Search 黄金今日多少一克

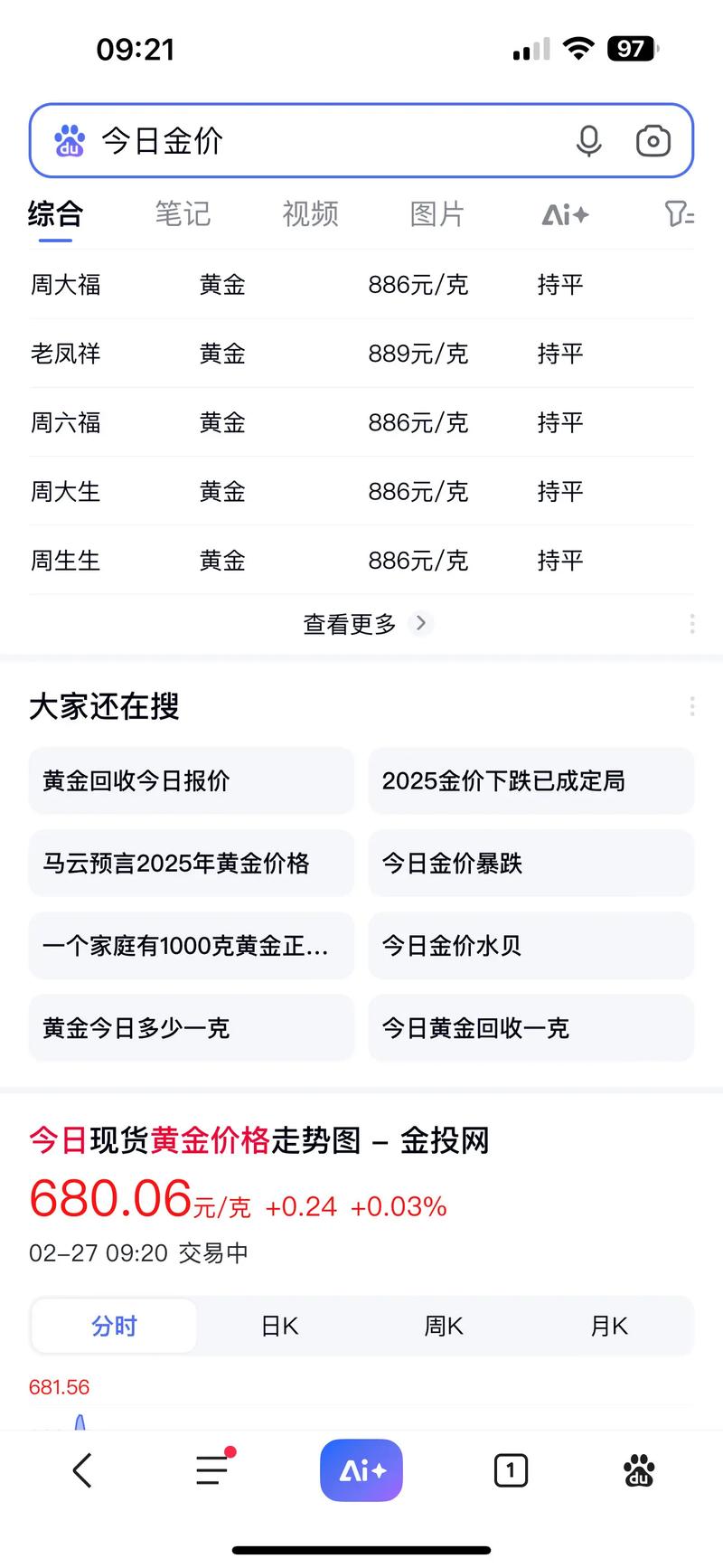click(191, 1027)
